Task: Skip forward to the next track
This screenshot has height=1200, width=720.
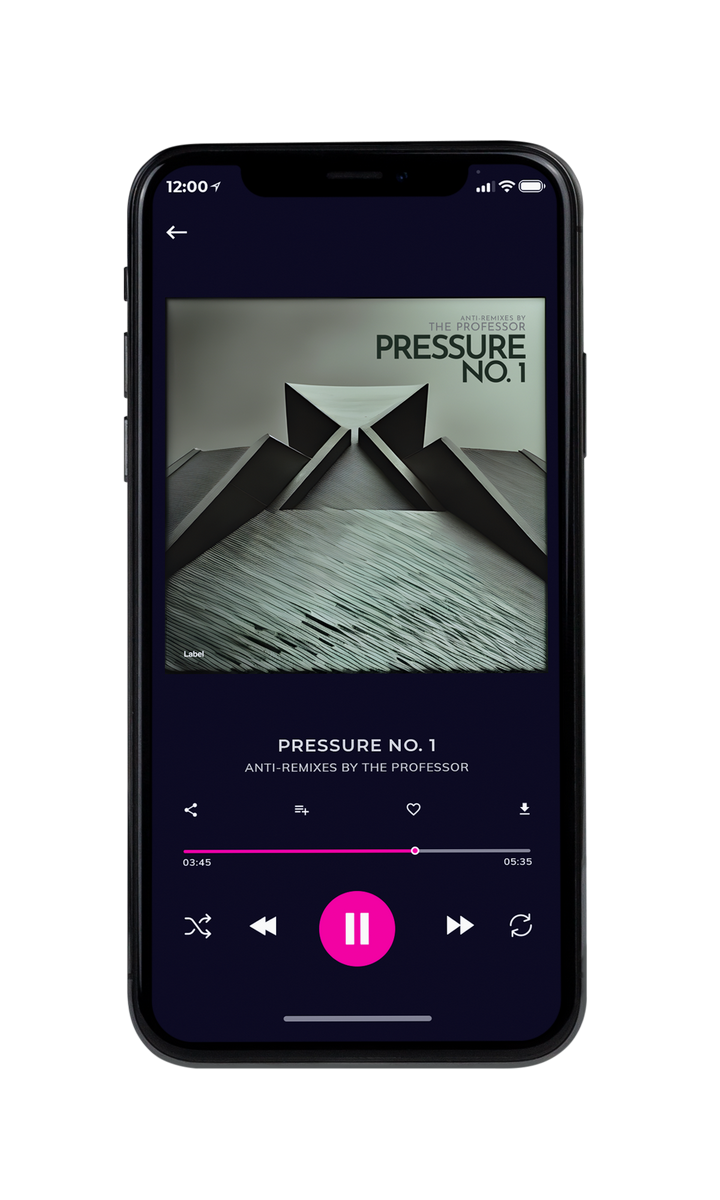Action: 460,926
